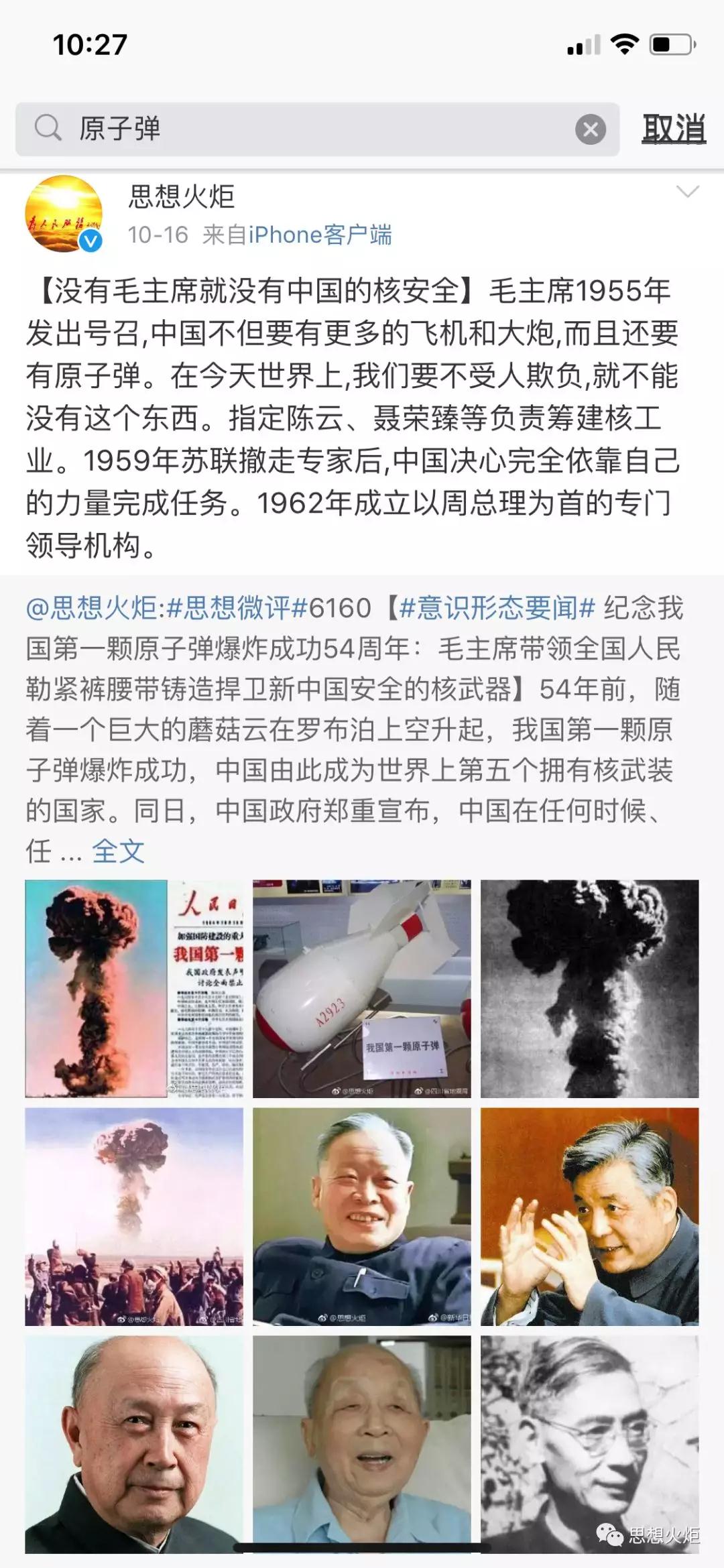Open the black-and-white portrait with glasses
The width and height of the screenshot is (724, 1568).
coord(589,1444)
